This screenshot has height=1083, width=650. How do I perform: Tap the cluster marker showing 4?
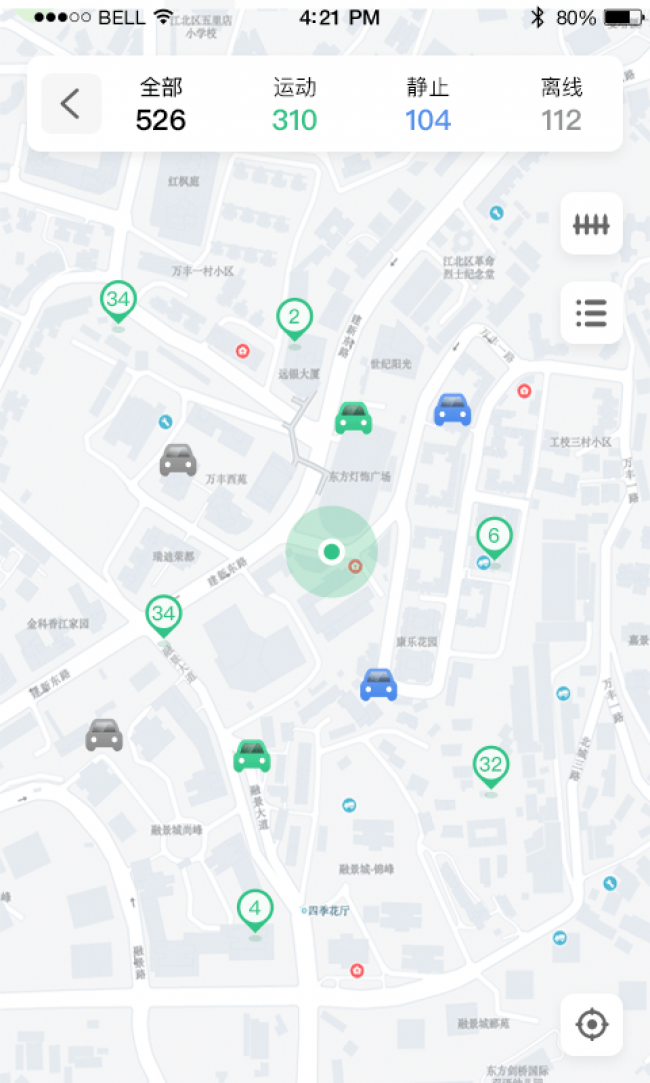[255, 909]
